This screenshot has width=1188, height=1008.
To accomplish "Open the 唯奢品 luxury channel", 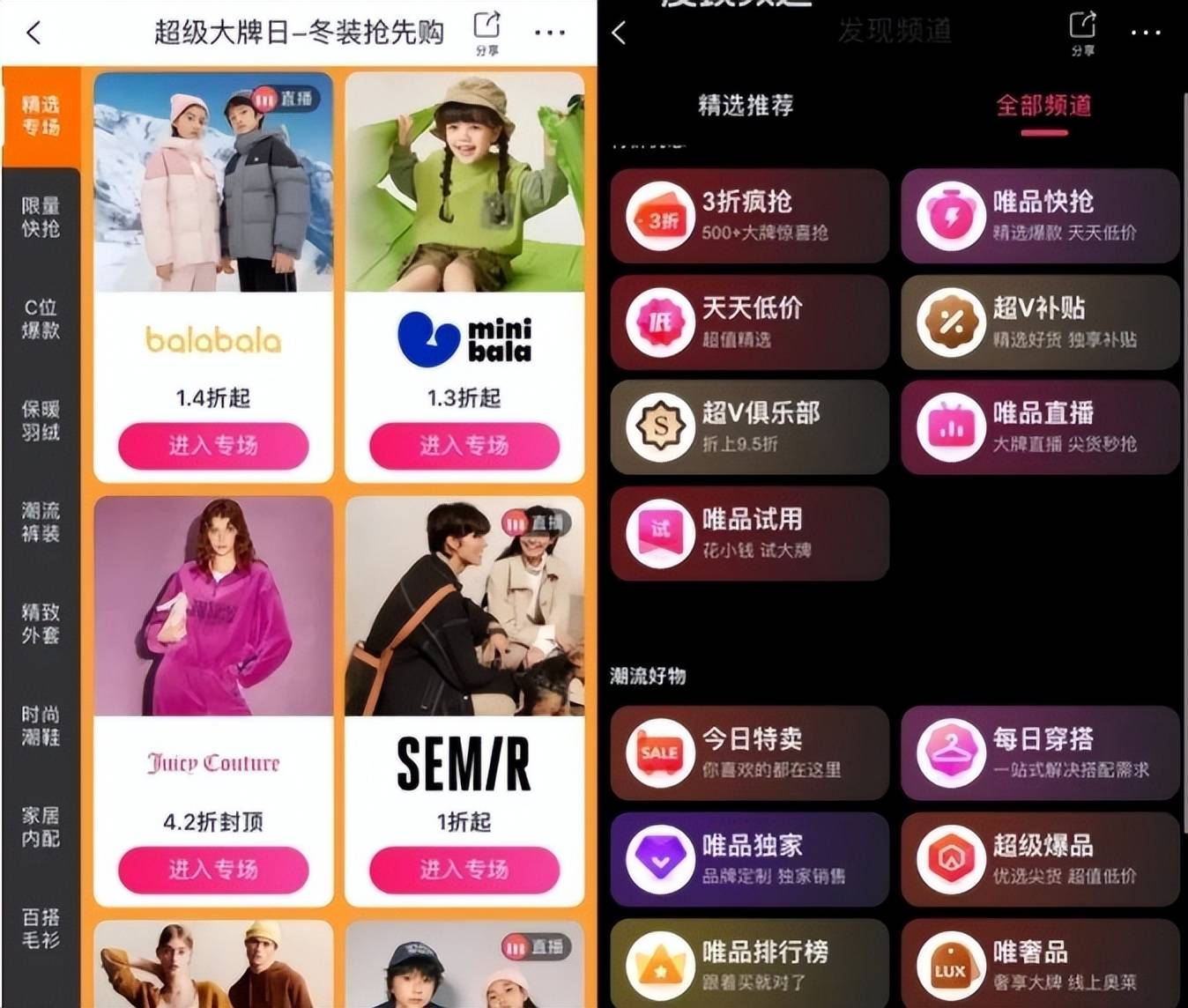I will click(x=1040, y=965).
